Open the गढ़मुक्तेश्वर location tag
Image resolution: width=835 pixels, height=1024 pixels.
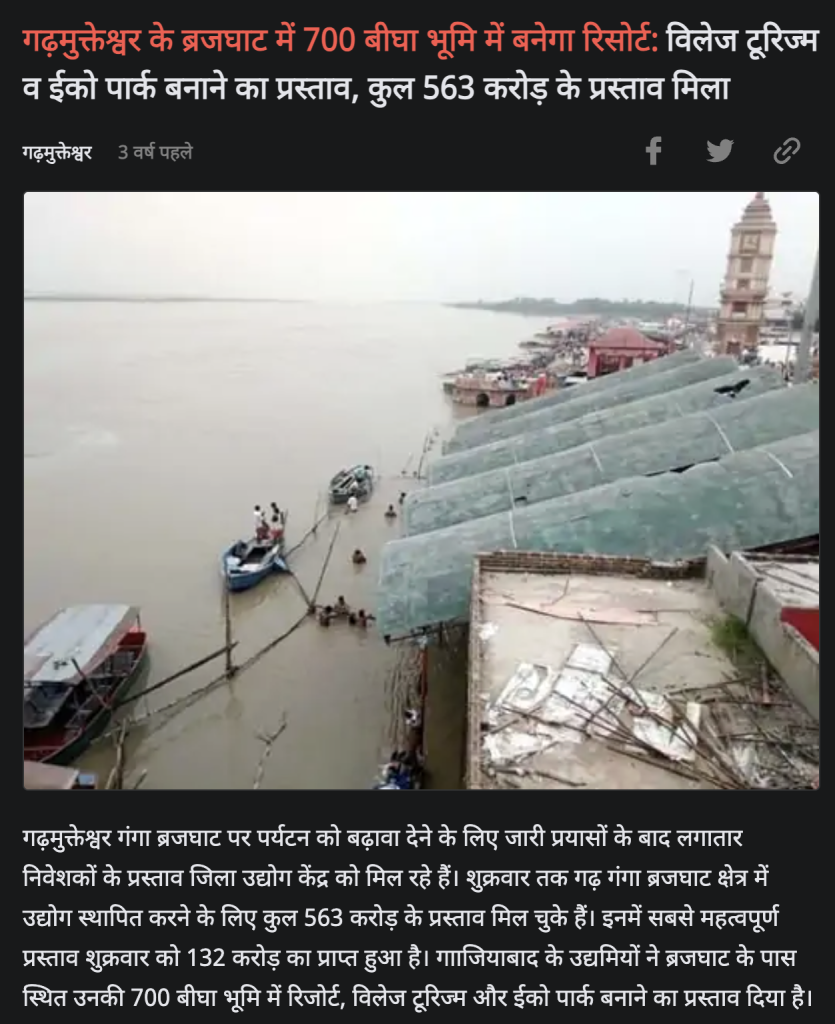coord(57,152)
